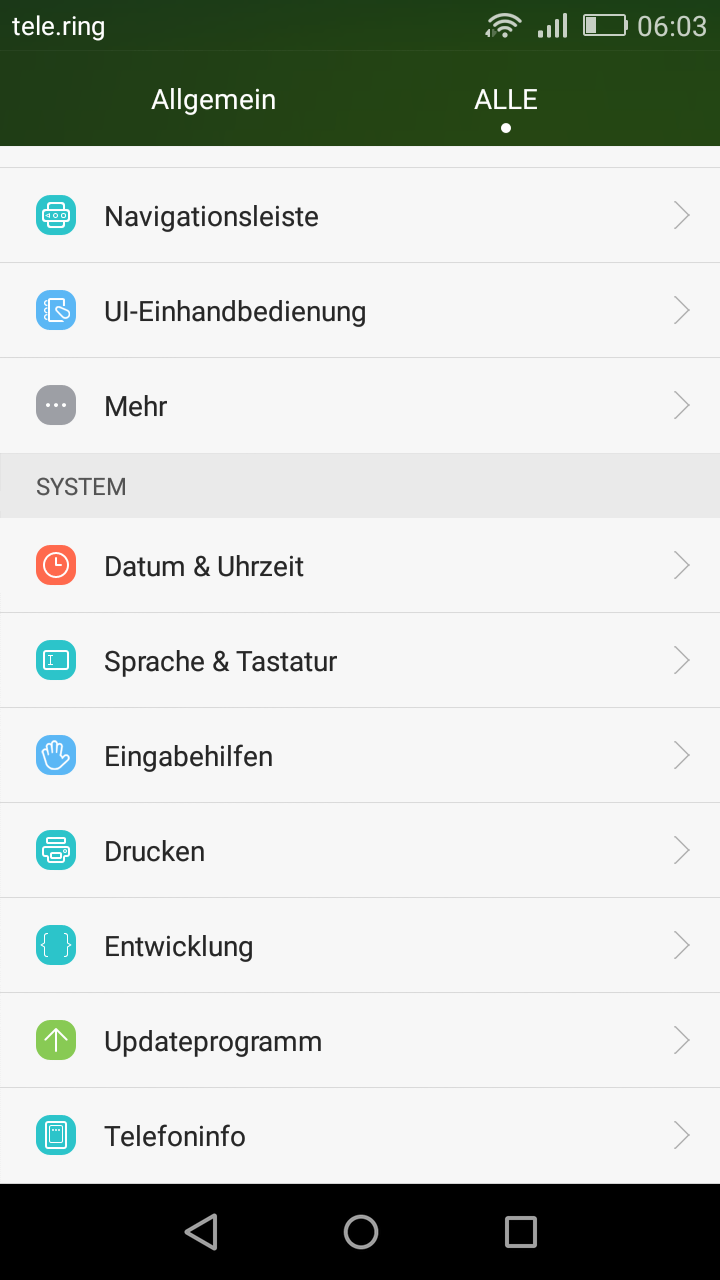Select the Telefoninfo phone icon
The width and height of the screenshot is (720, 1280).
(x=56, y=1135)
